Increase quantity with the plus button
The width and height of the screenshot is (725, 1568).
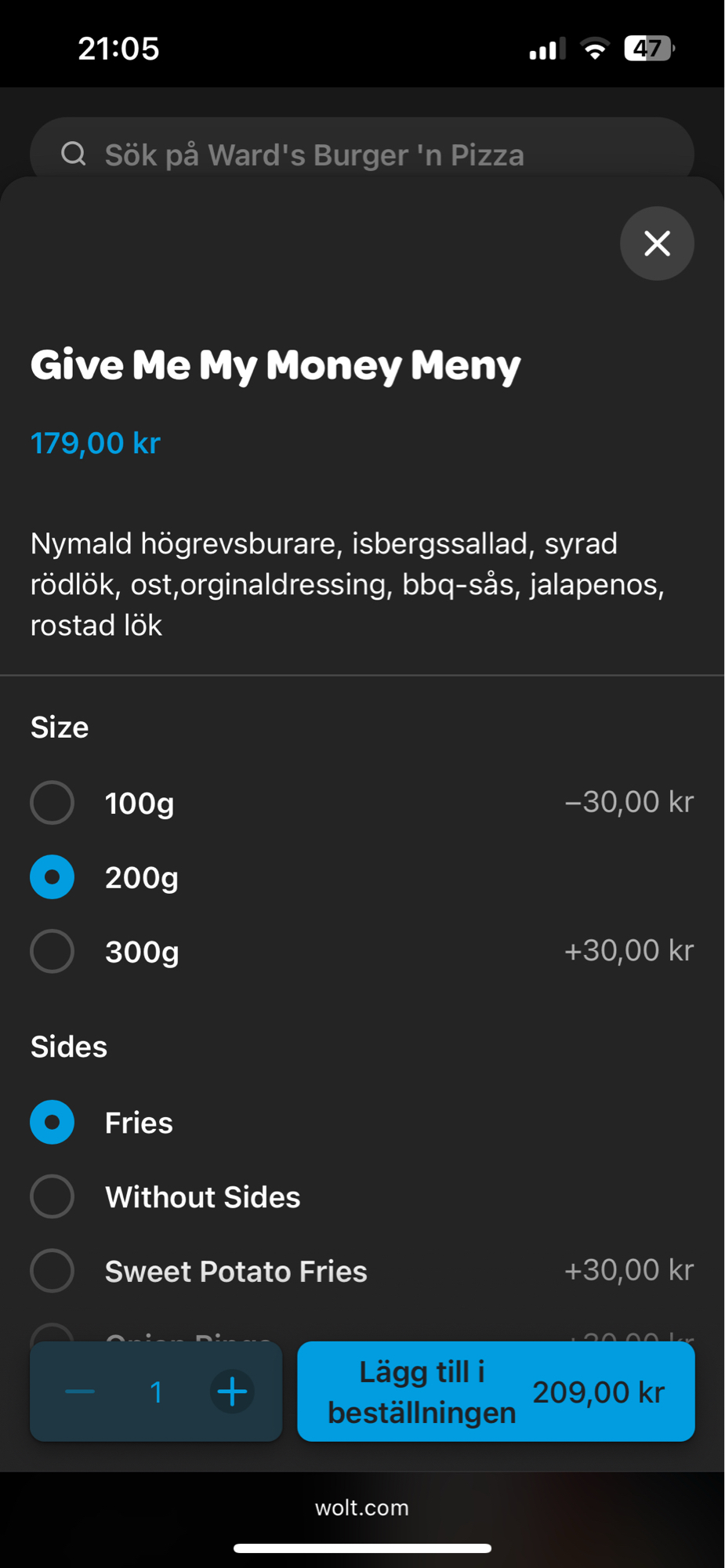pyautogui.click(x=232, y=1392)
